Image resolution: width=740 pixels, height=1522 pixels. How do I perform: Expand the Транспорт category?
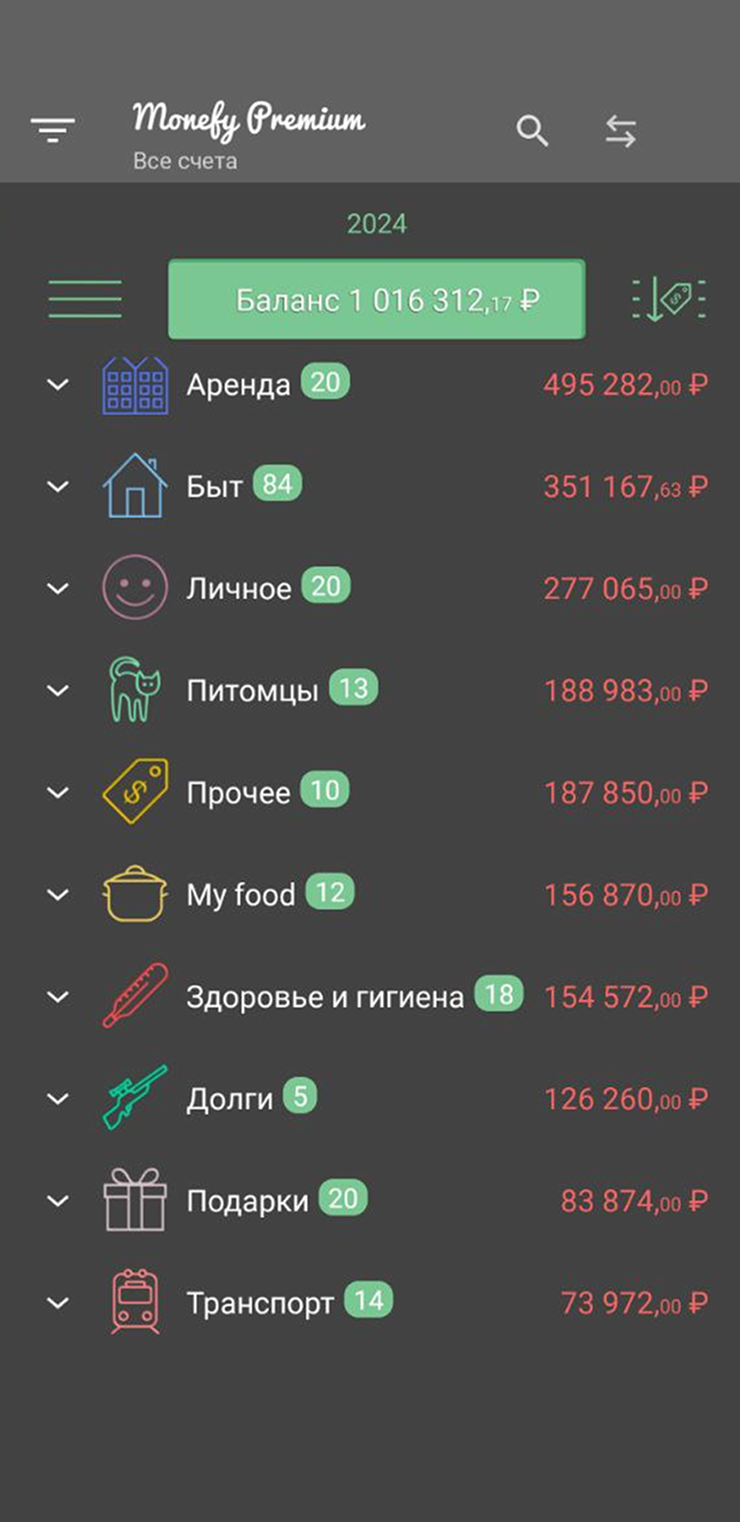(x=59, y=1302)
